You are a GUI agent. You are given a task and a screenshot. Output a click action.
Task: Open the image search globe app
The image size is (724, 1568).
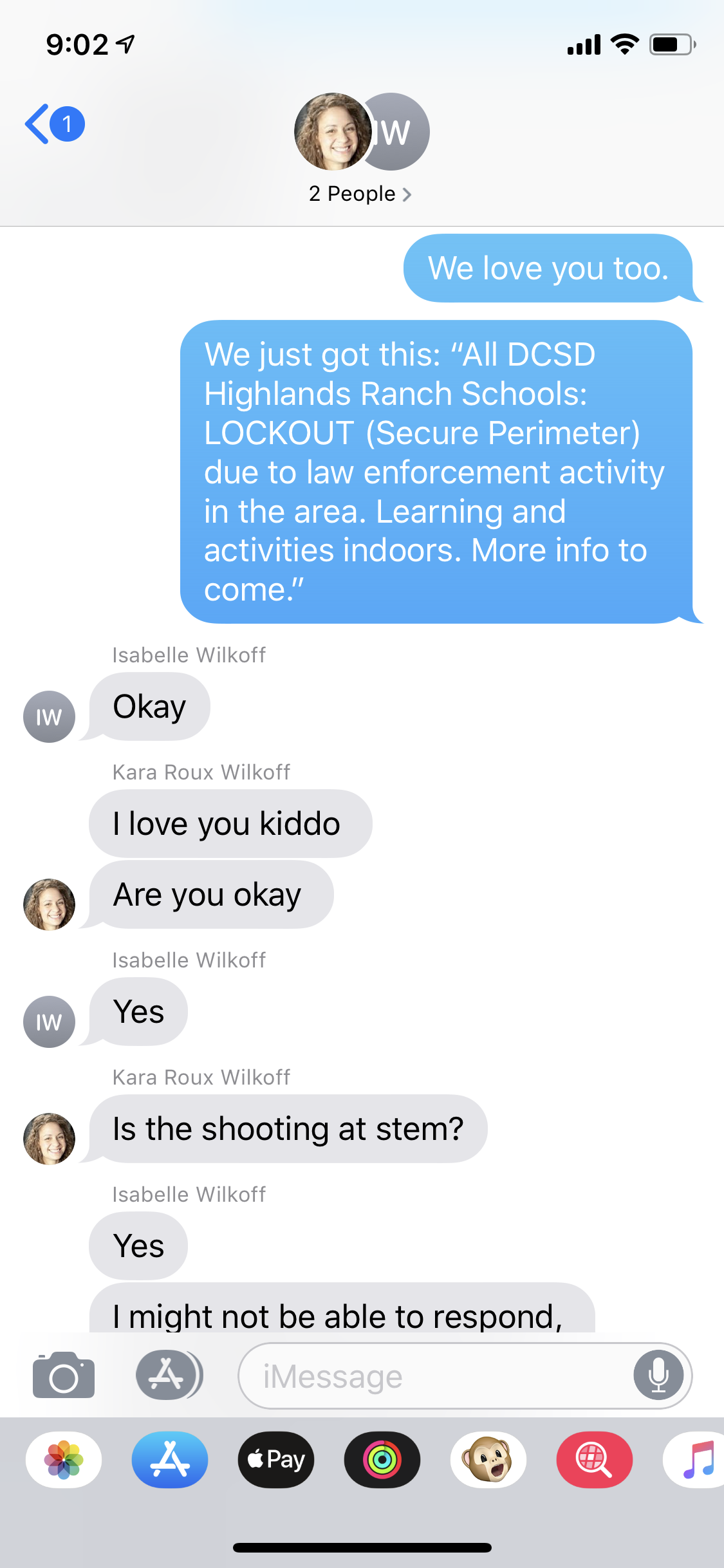pos(595,1460)
